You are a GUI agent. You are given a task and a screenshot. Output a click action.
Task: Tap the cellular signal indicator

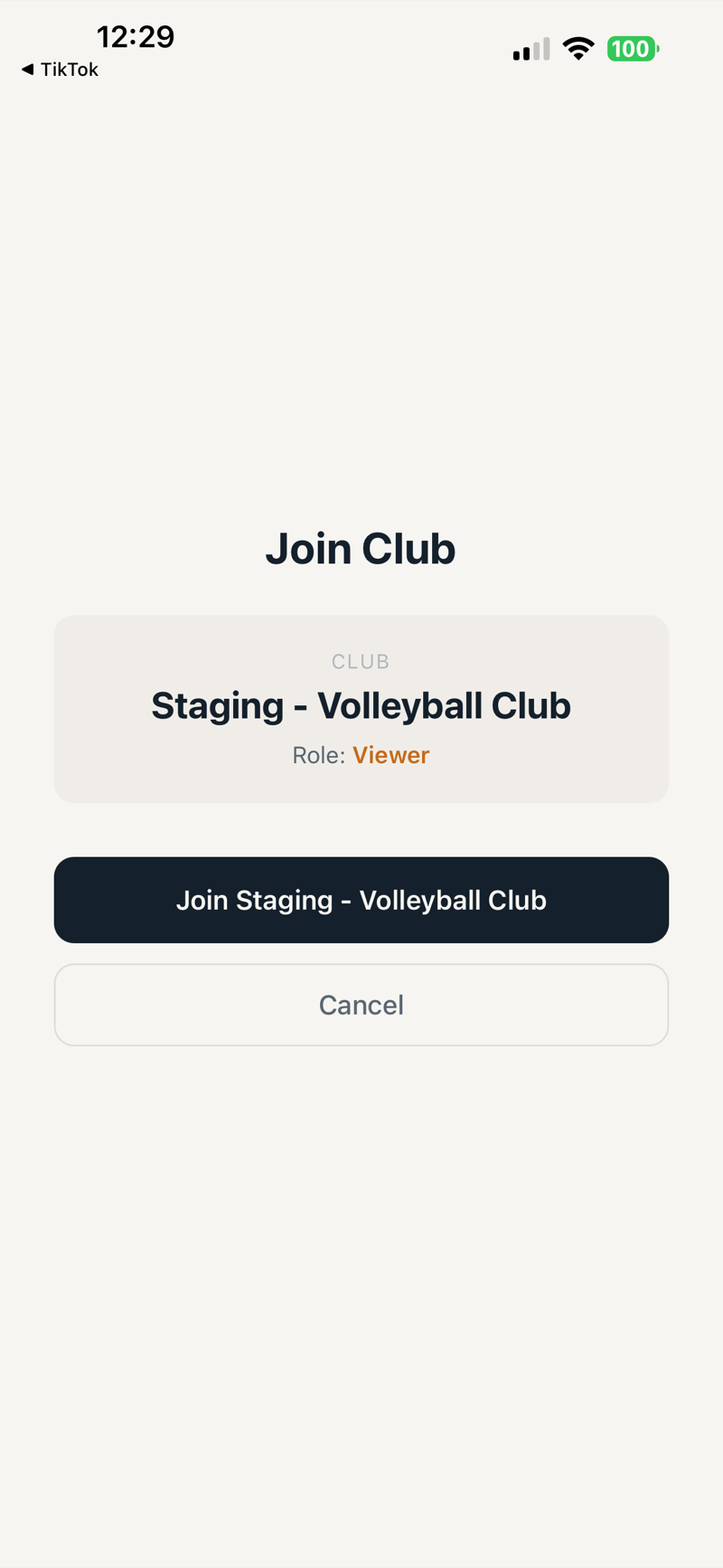pos(531,49)
